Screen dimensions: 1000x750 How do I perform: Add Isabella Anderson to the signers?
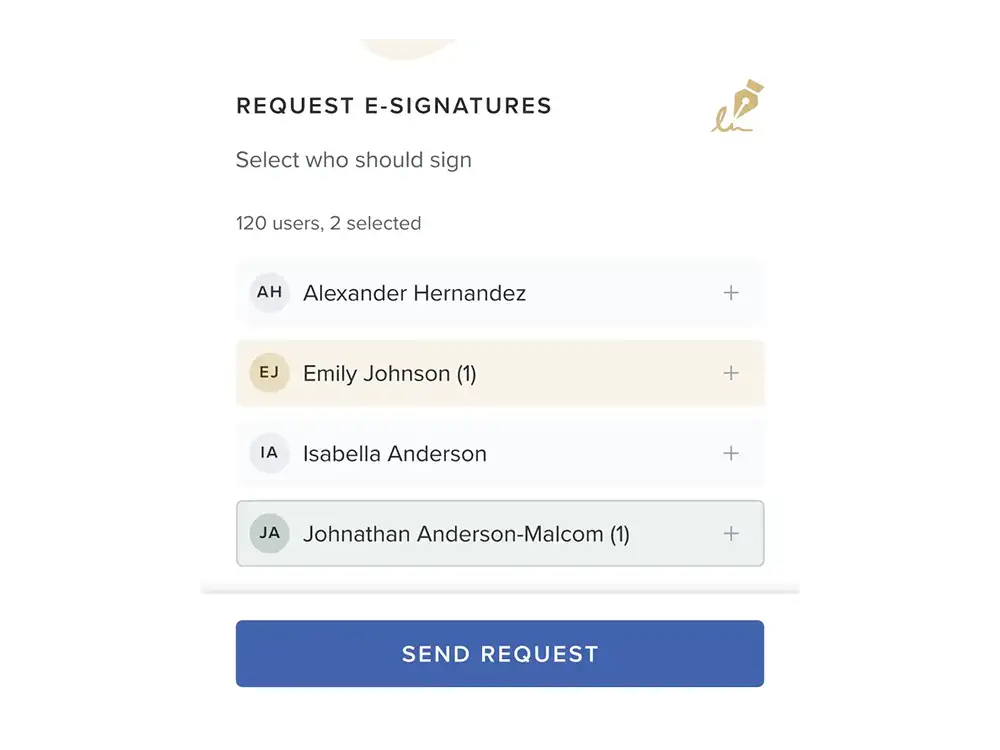click(731, 453)
